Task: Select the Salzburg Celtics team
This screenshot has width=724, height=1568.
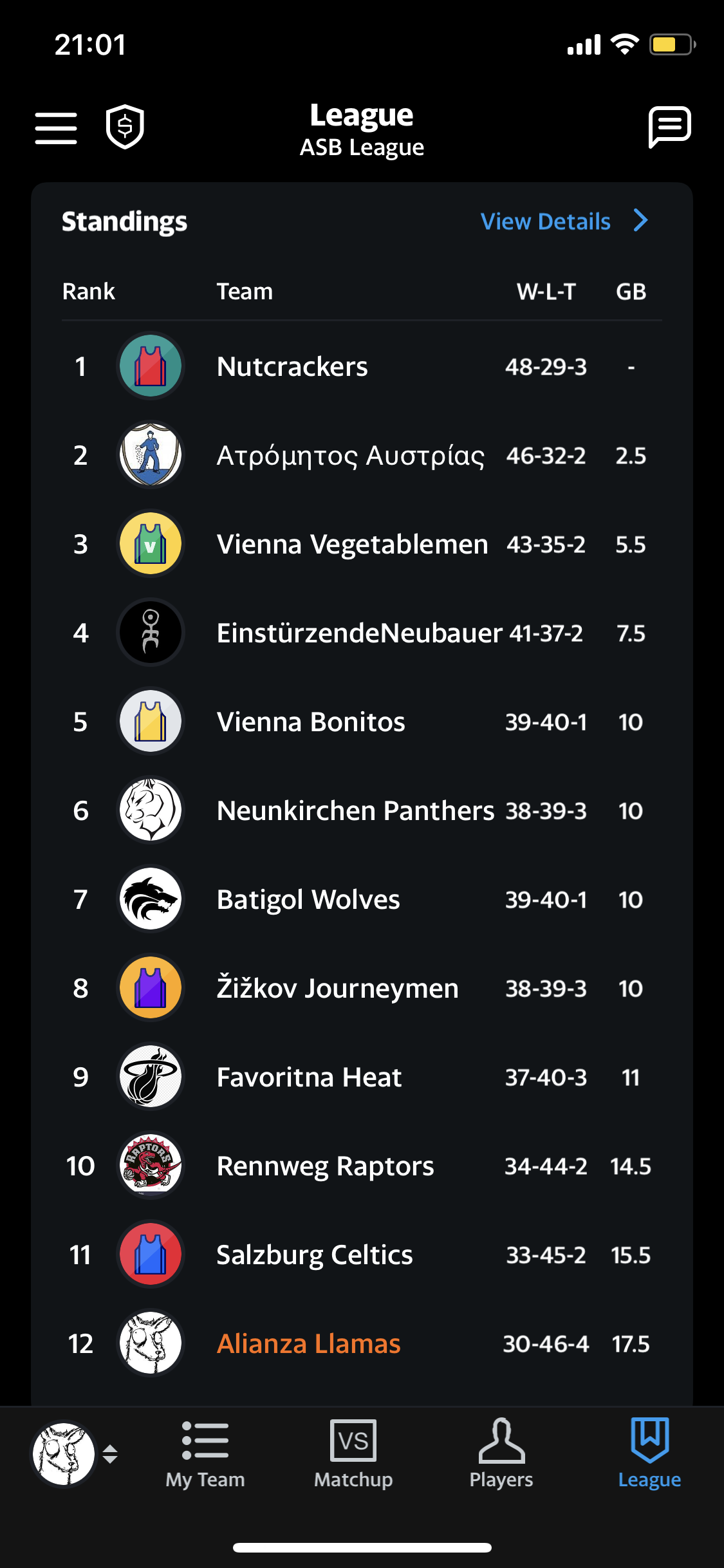Action: coord(362,1255)
